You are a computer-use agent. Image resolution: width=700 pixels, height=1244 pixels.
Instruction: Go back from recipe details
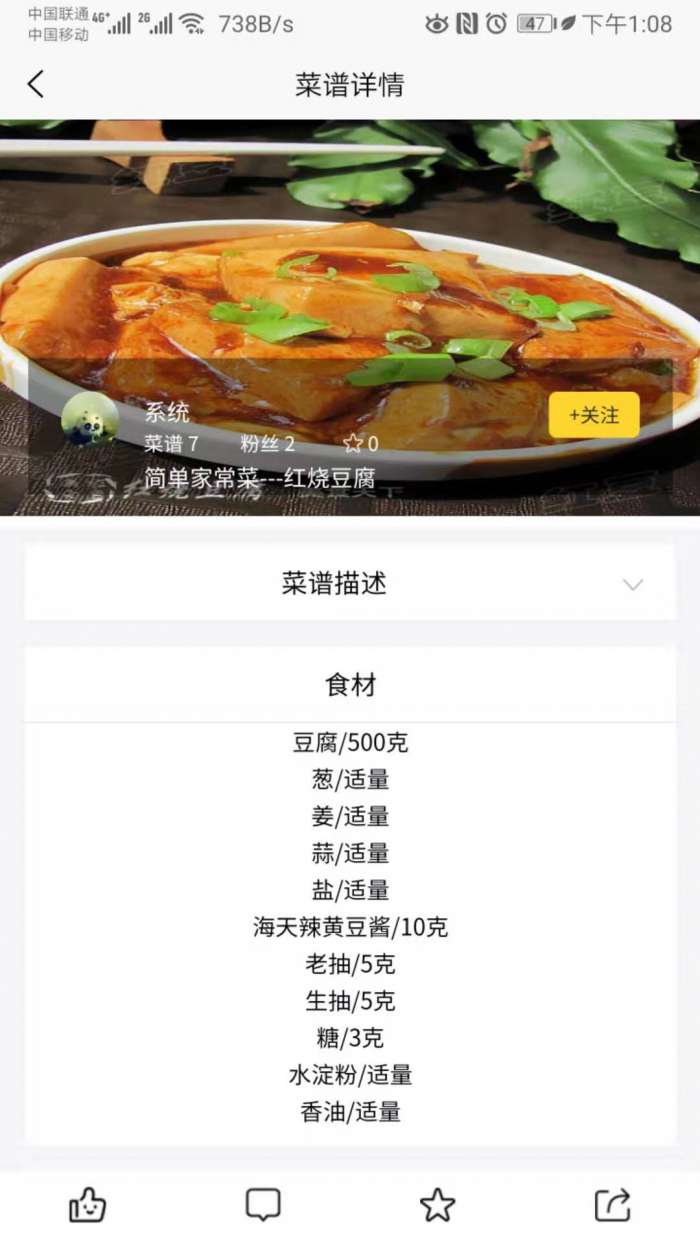(36, 85)
